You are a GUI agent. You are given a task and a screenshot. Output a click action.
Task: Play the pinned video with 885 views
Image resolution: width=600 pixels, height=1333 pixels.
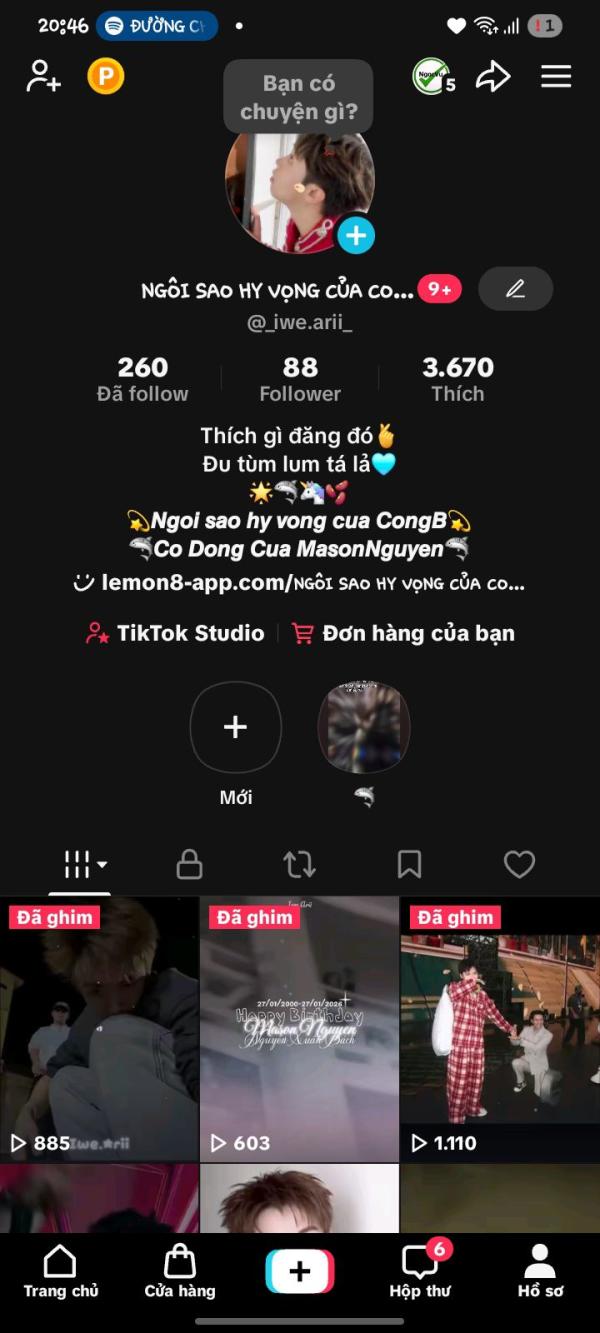pos(98,1030)
